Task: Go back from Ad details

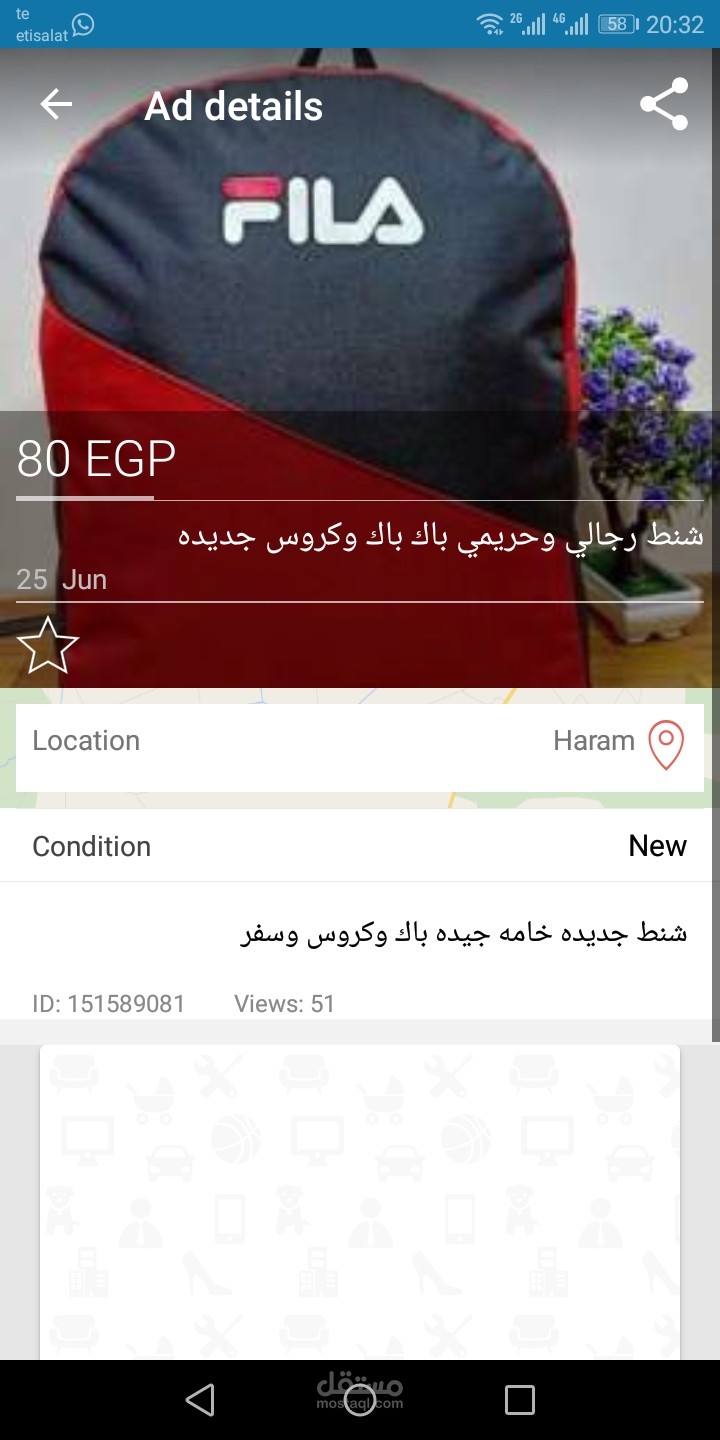Action: [56, 104]
